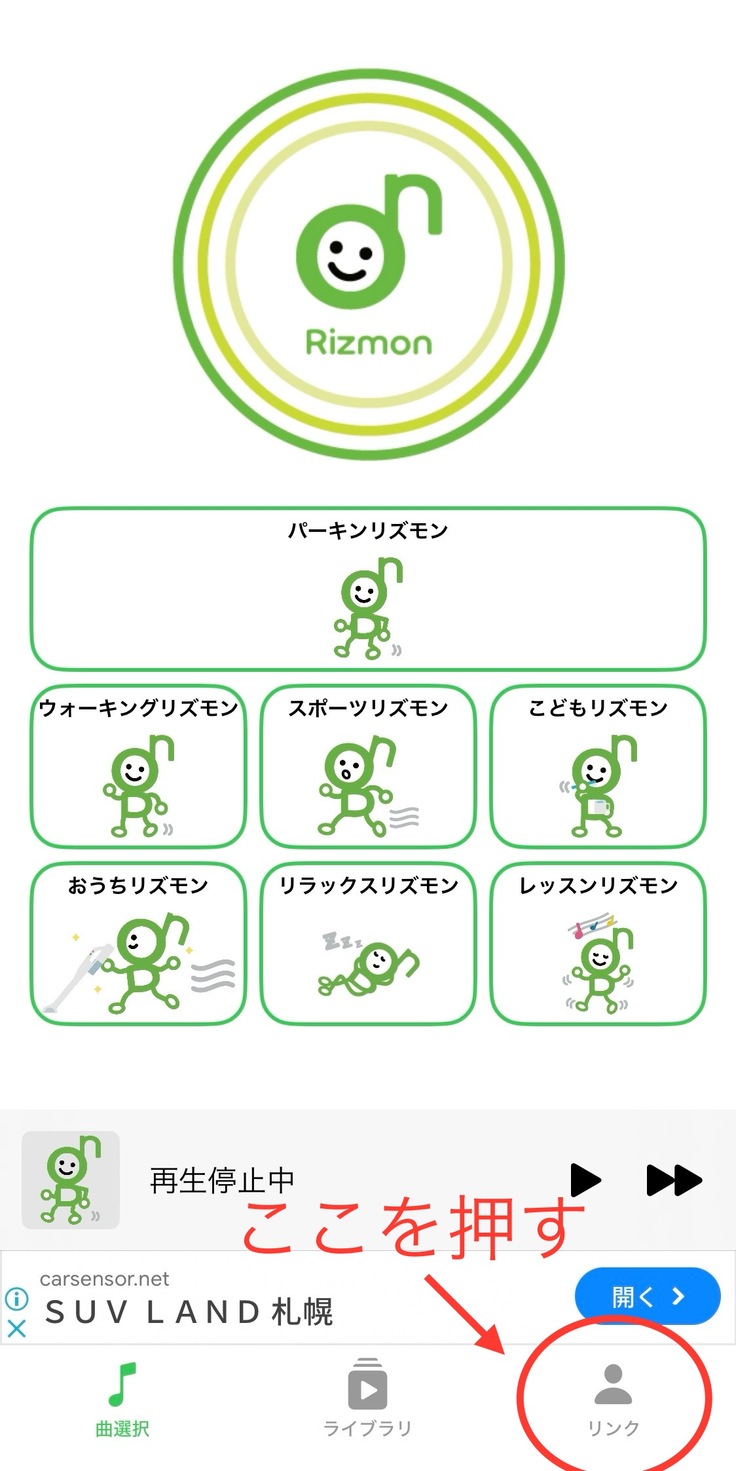Choose the こどもリズモン card

598,766
